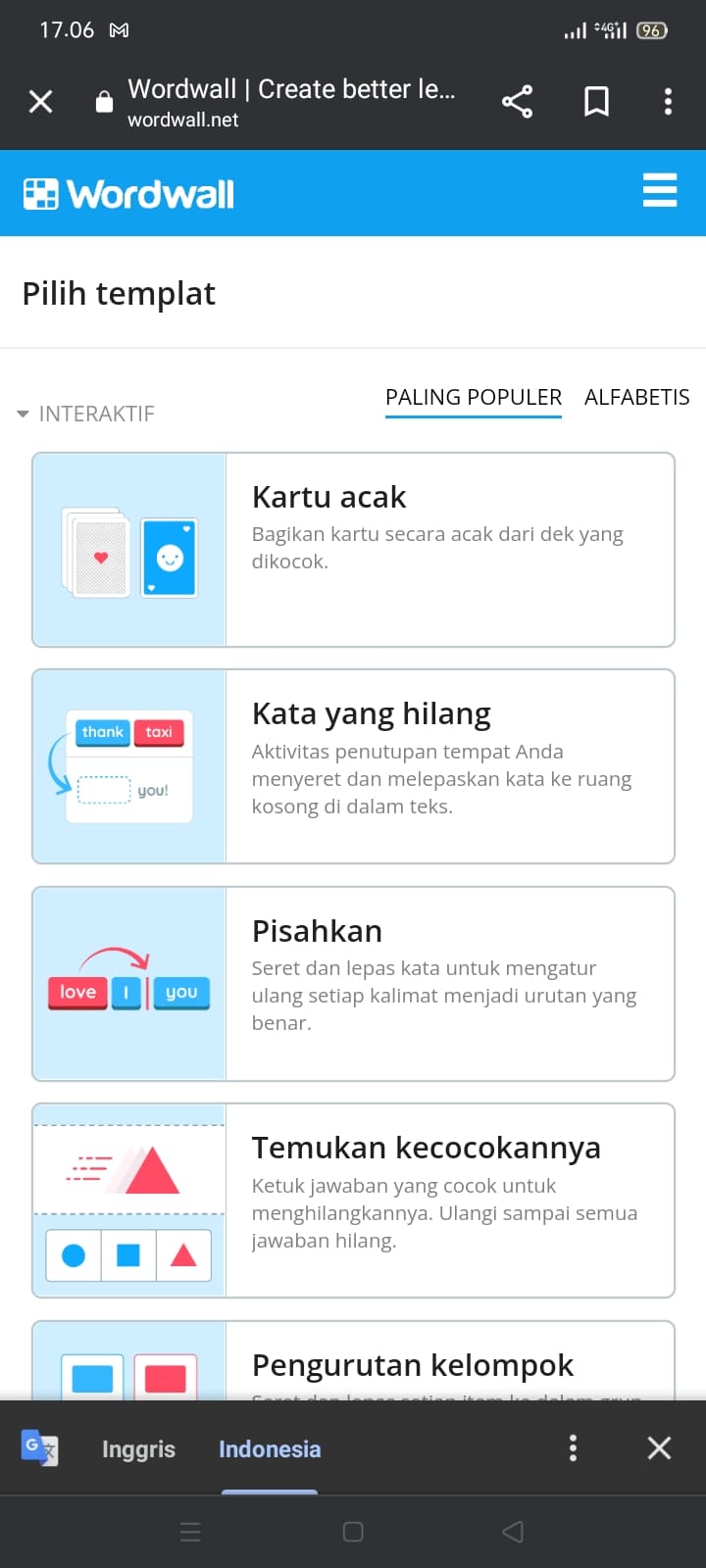Viewport: 706px width, 1568px height.
Task: Open translate bar options menu
Action: tap(573, 1448)
